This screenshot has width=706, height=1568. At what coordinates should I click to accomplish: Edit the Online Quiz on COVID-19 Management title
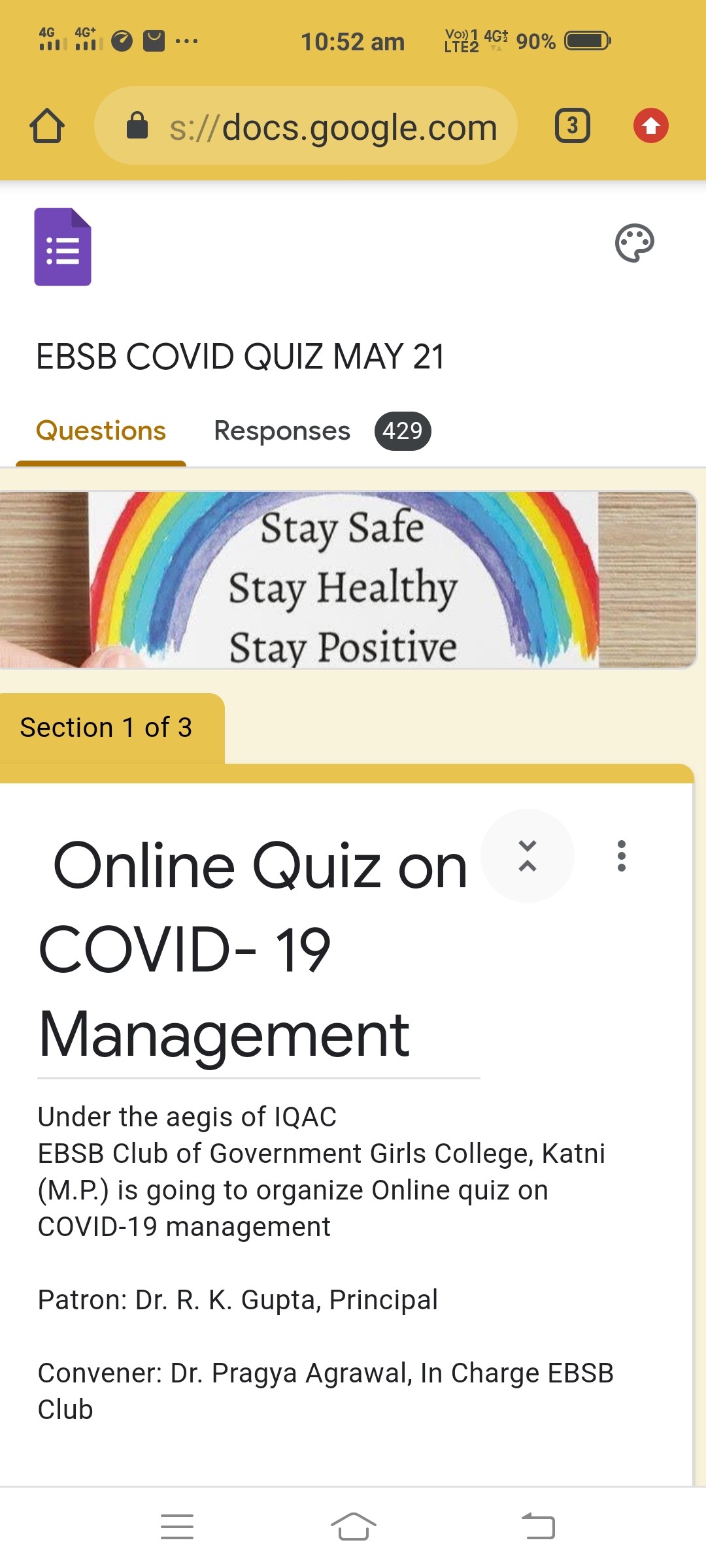[x=255, y=951]
